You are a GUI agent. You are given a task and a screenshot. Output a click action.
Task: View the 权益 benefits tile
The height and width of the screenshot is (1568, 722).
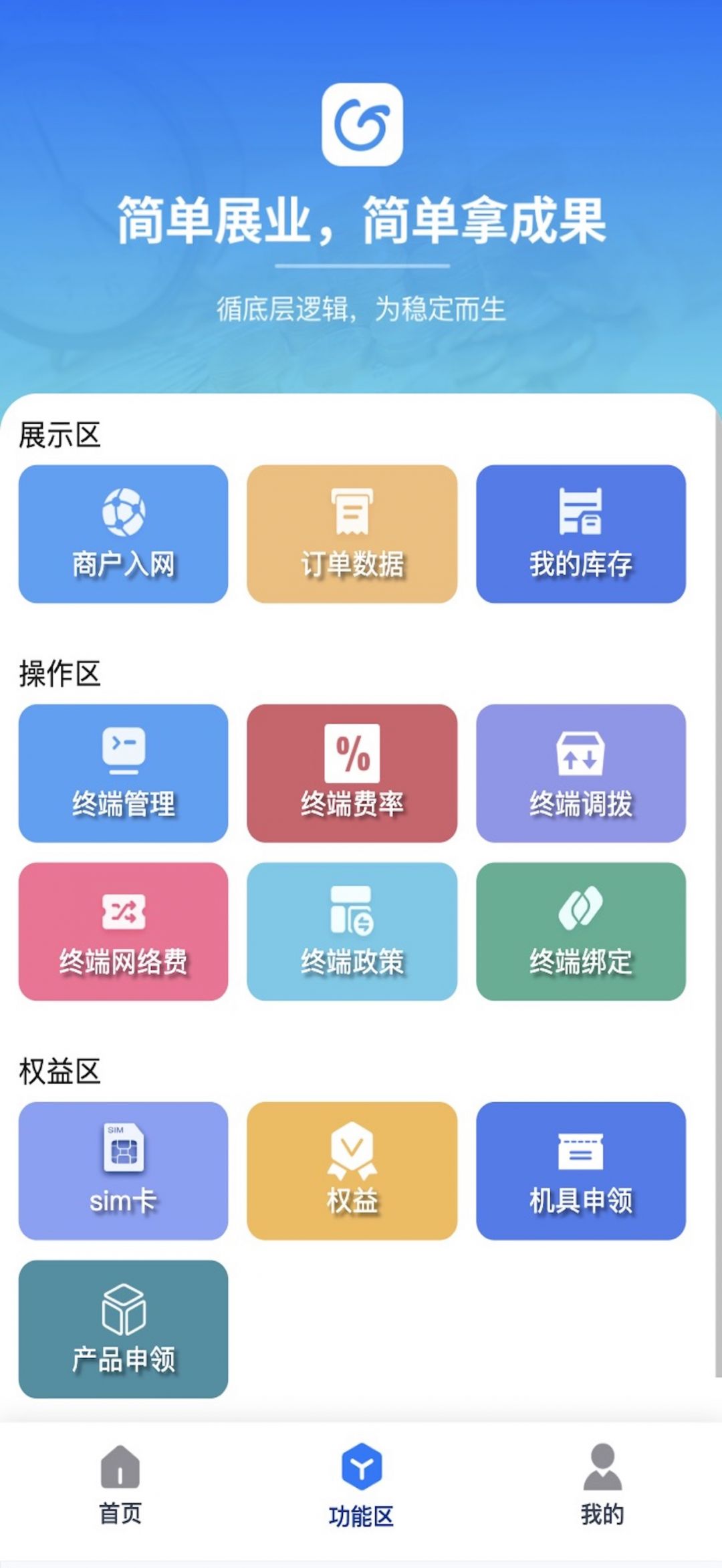[x=352, y=1171]
